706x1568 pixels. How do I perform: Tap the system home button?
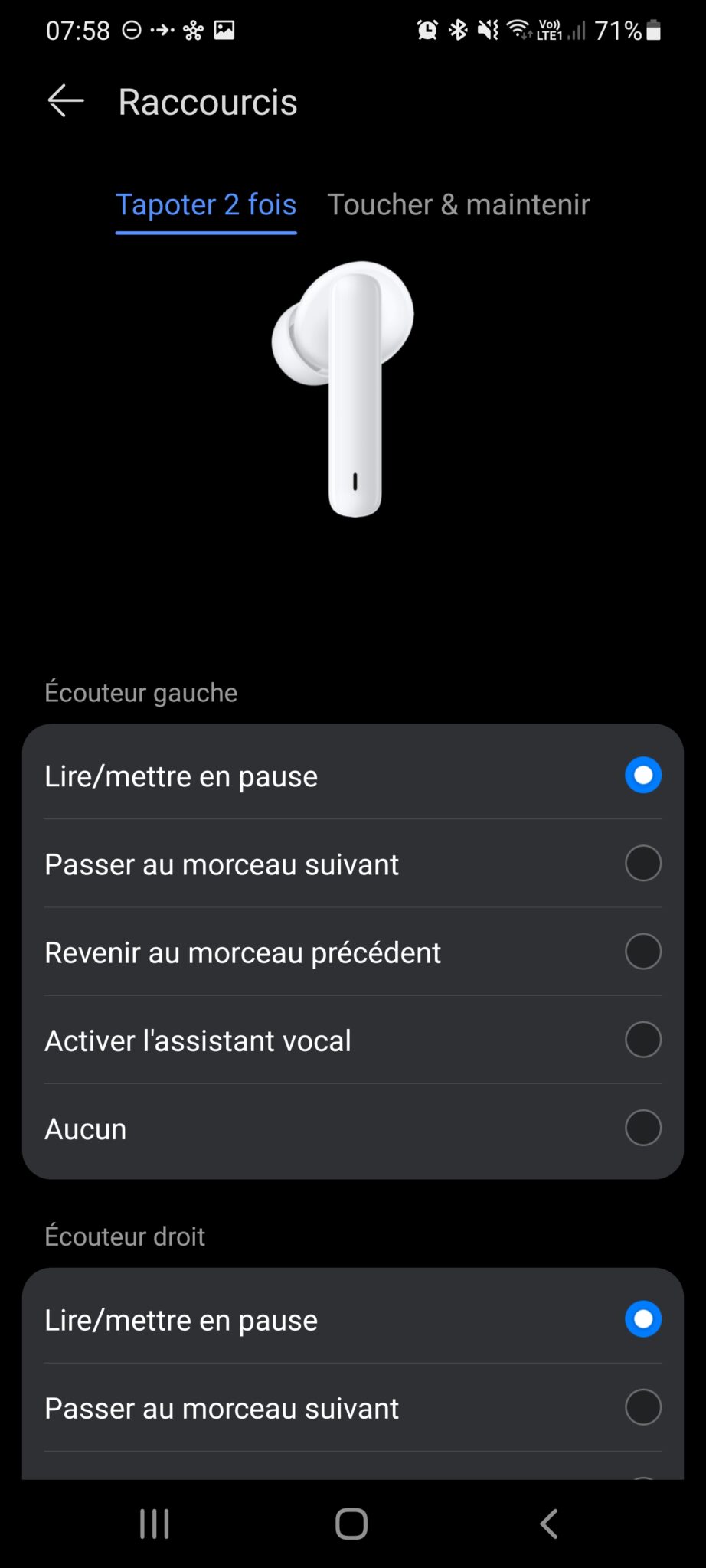click(x=351, y=1524)
